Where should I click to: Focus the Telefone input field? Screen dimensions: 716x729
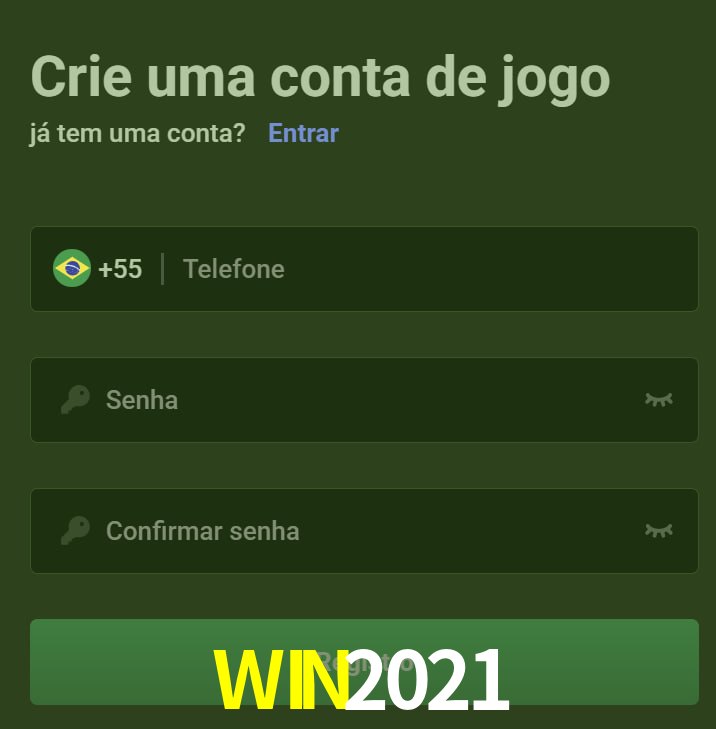[430, 269]
